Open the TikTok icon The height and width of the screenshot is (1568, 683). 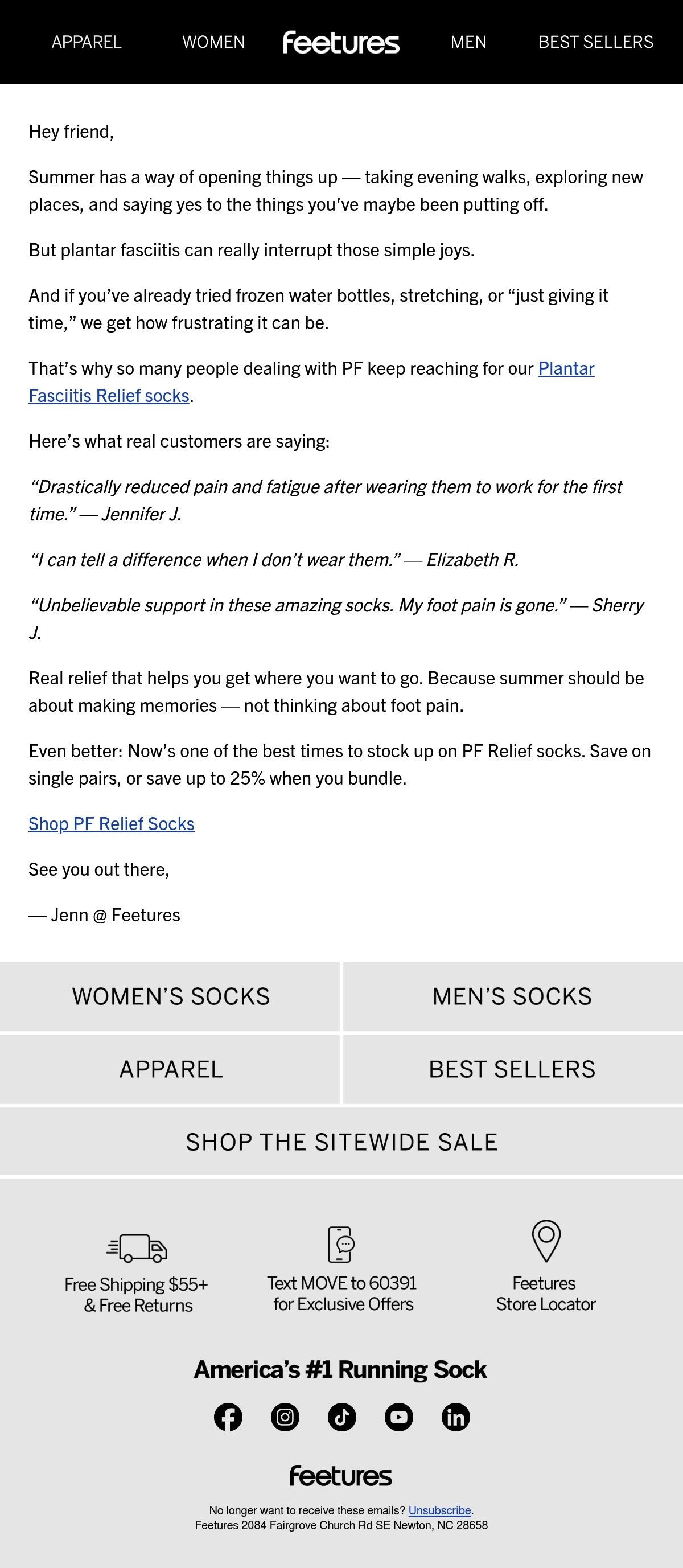coord(342,1417)
